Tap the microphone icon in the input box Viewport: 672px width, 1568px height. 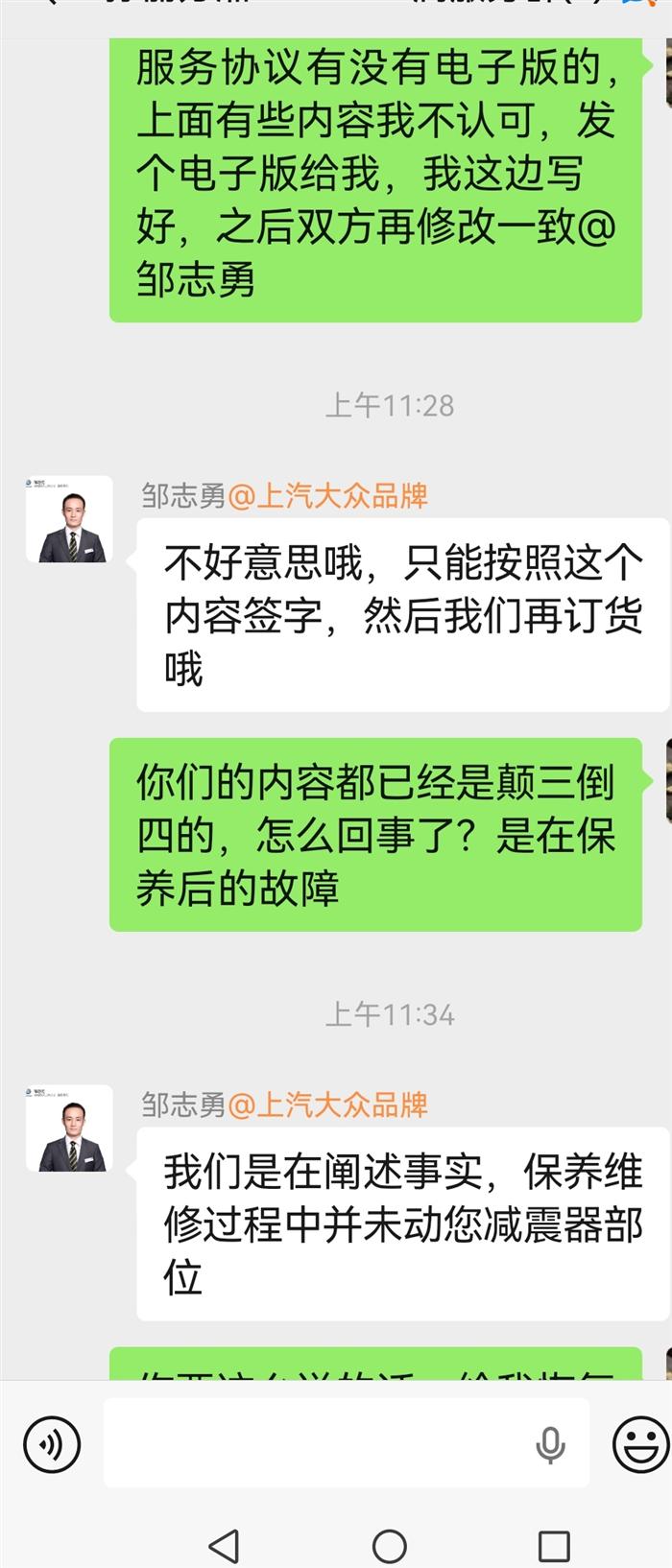tap(550, 1445)
